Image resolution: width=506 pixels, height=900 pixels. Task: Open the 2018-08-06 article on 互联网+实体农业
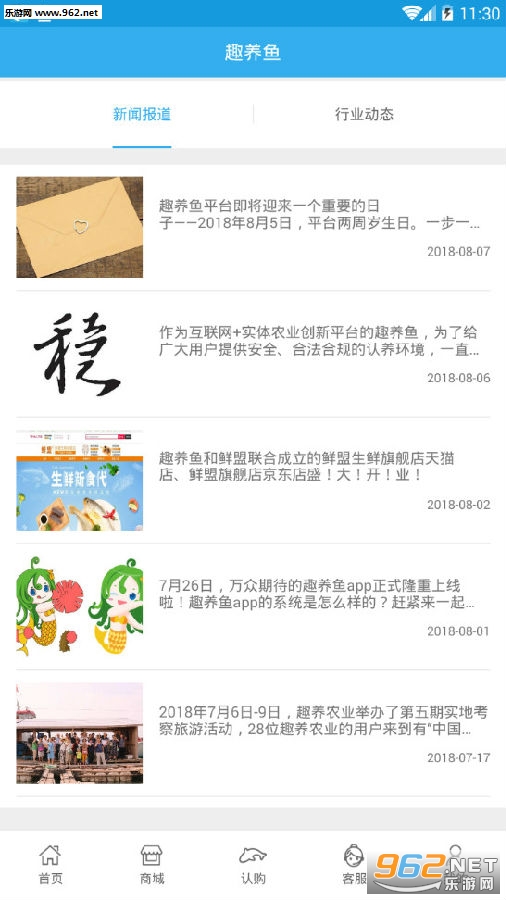pyautogui.click(x=253, y=354)
